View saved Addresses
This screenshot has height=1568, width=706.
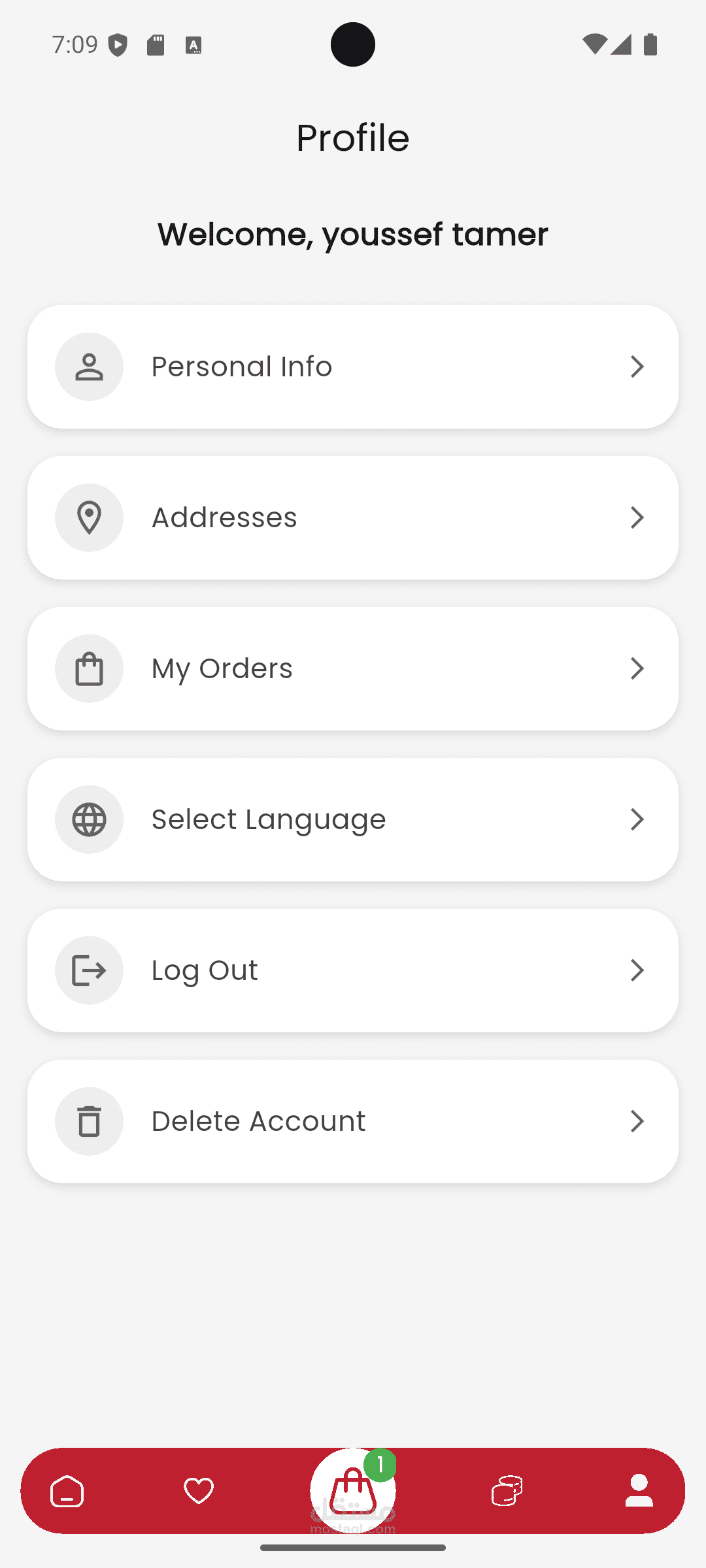pyautogui.click(x=352, y=517)
